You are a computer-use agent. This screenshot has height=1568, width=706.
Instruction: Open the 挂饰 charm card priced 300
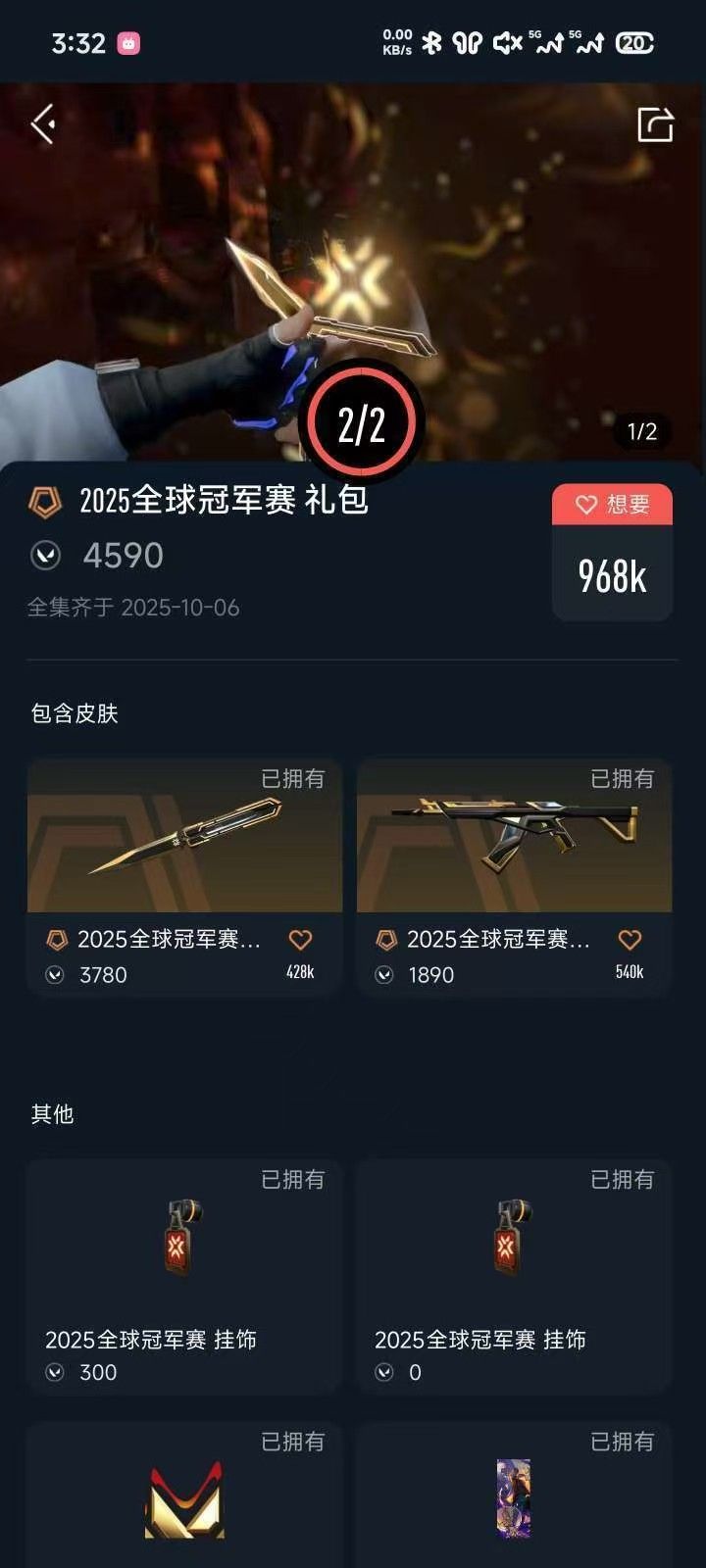coord(184,1274)
